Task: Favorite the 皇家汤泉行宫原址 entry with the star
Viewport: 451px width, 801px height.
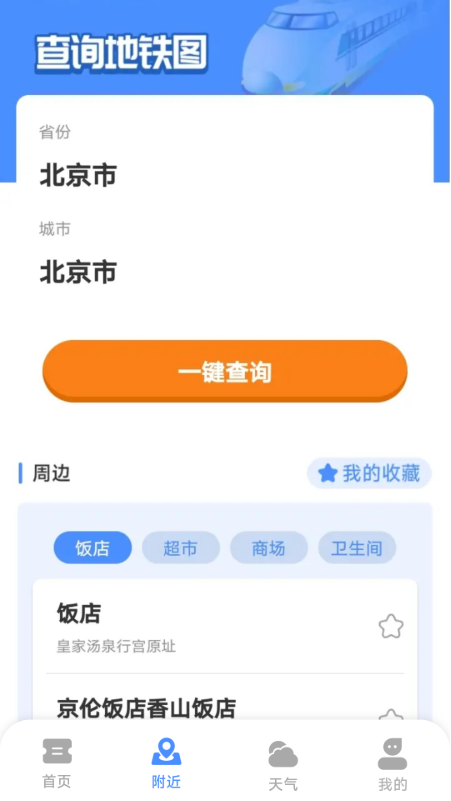Action: point(391,627)
